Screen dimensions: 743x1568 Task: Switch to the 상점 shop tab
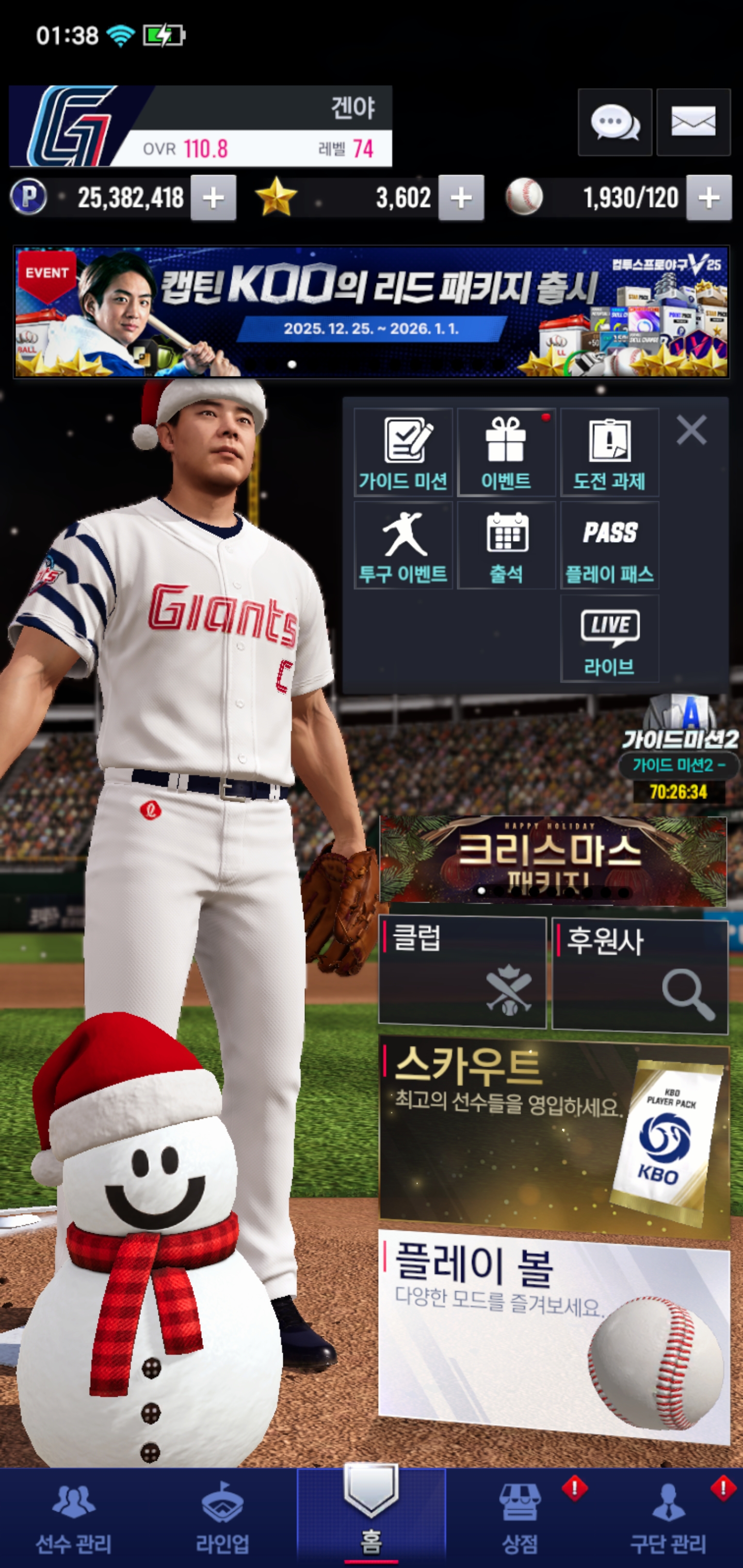point(520,1518)
